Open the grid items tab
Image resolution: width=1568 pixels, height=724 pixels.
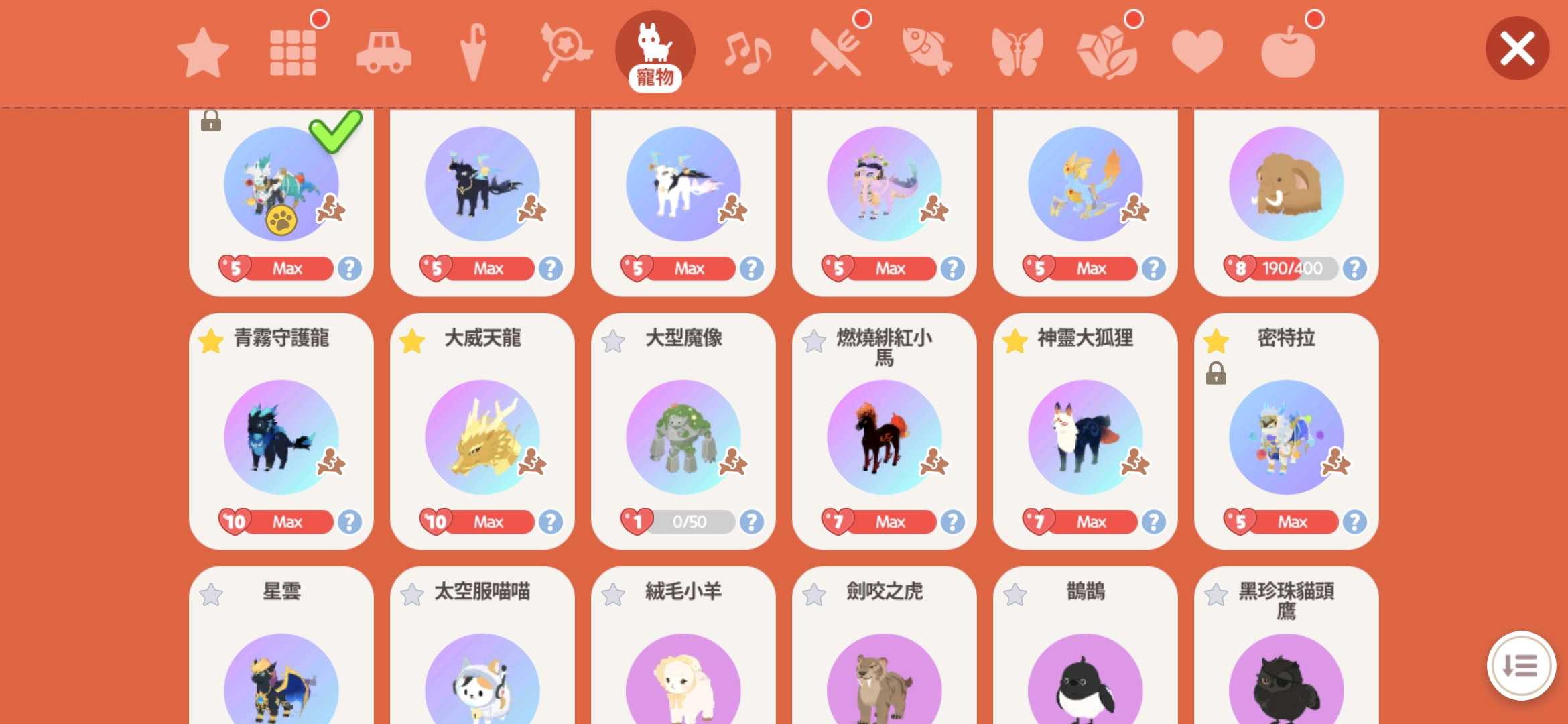coord(293,52)
